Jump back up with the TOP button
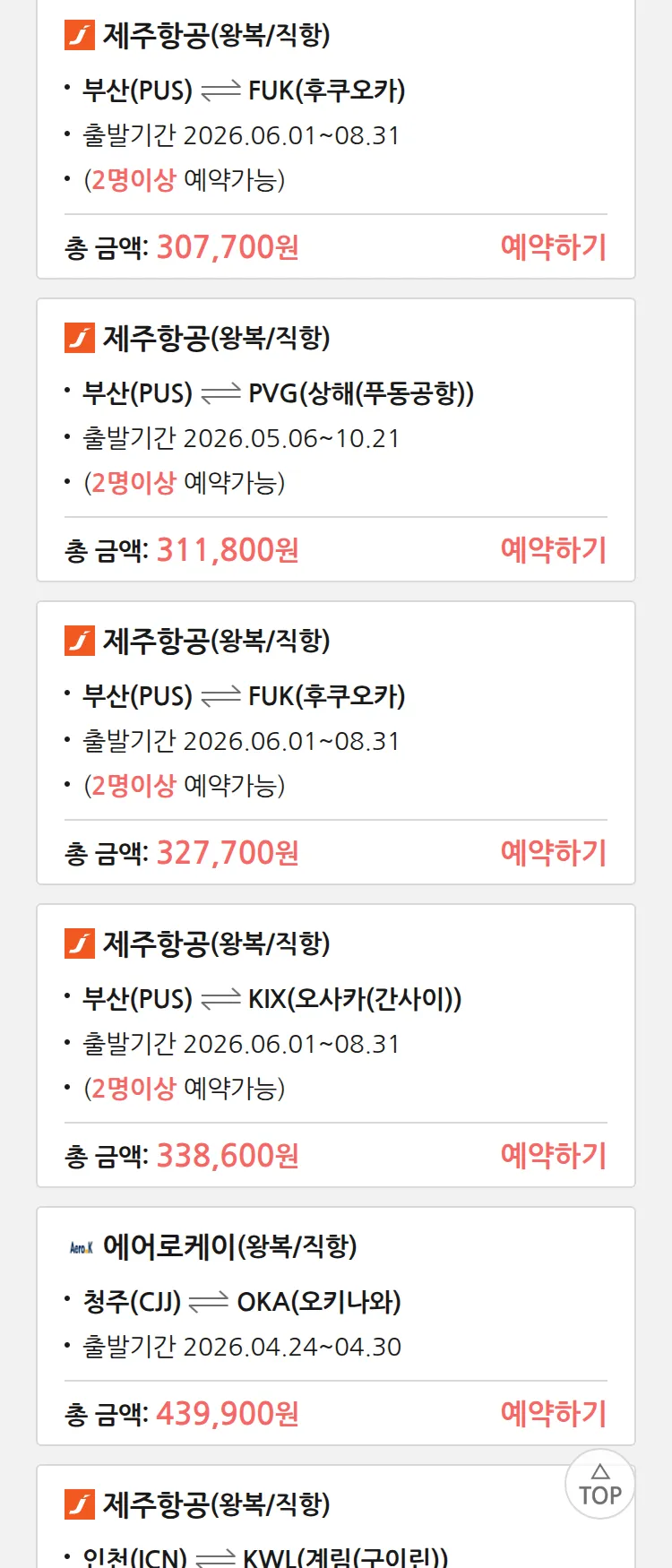The image size is (672, 1568). (599, 1485)
